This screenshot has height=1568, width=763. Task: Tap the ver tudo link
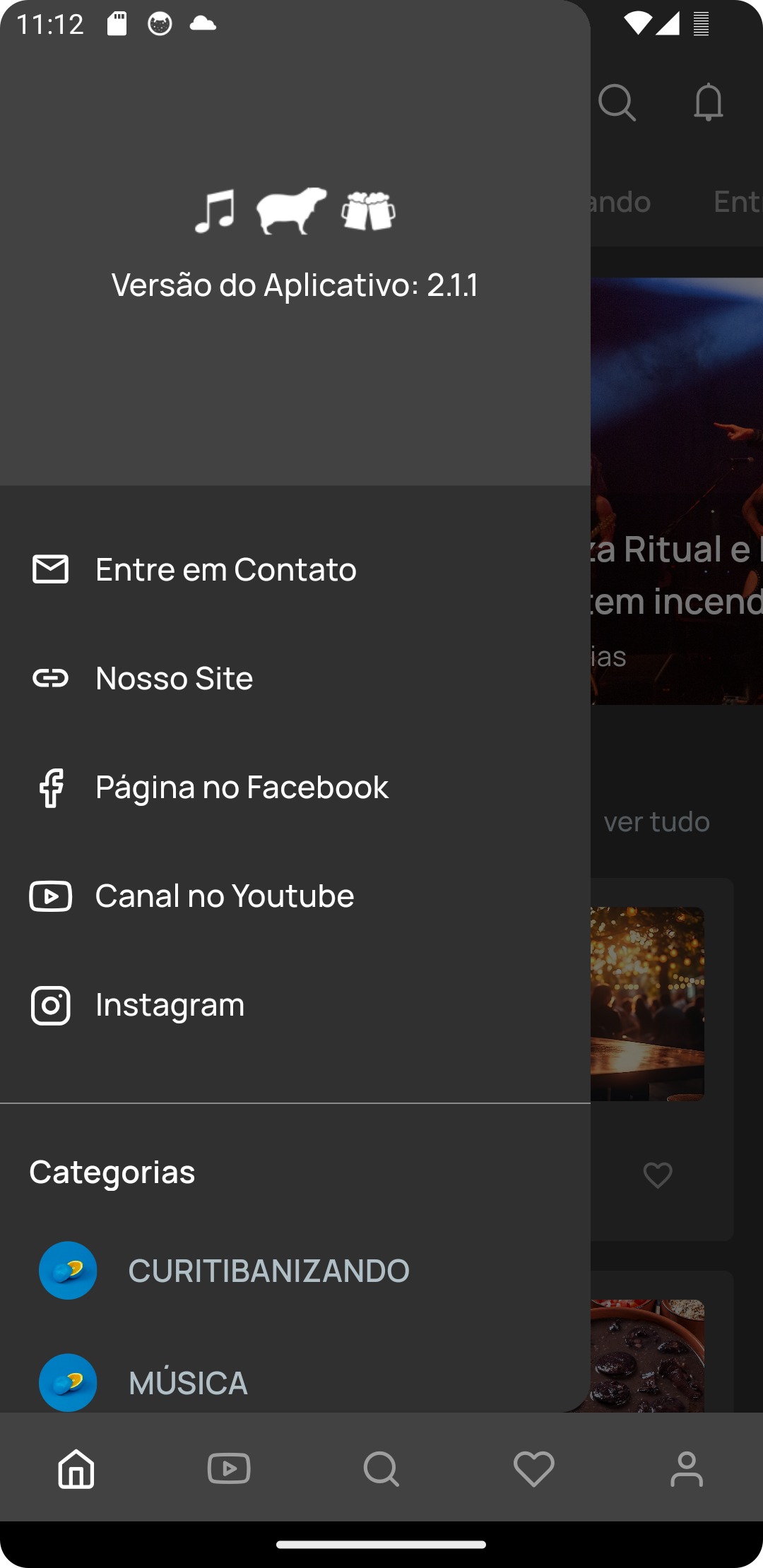coord(656,821)
